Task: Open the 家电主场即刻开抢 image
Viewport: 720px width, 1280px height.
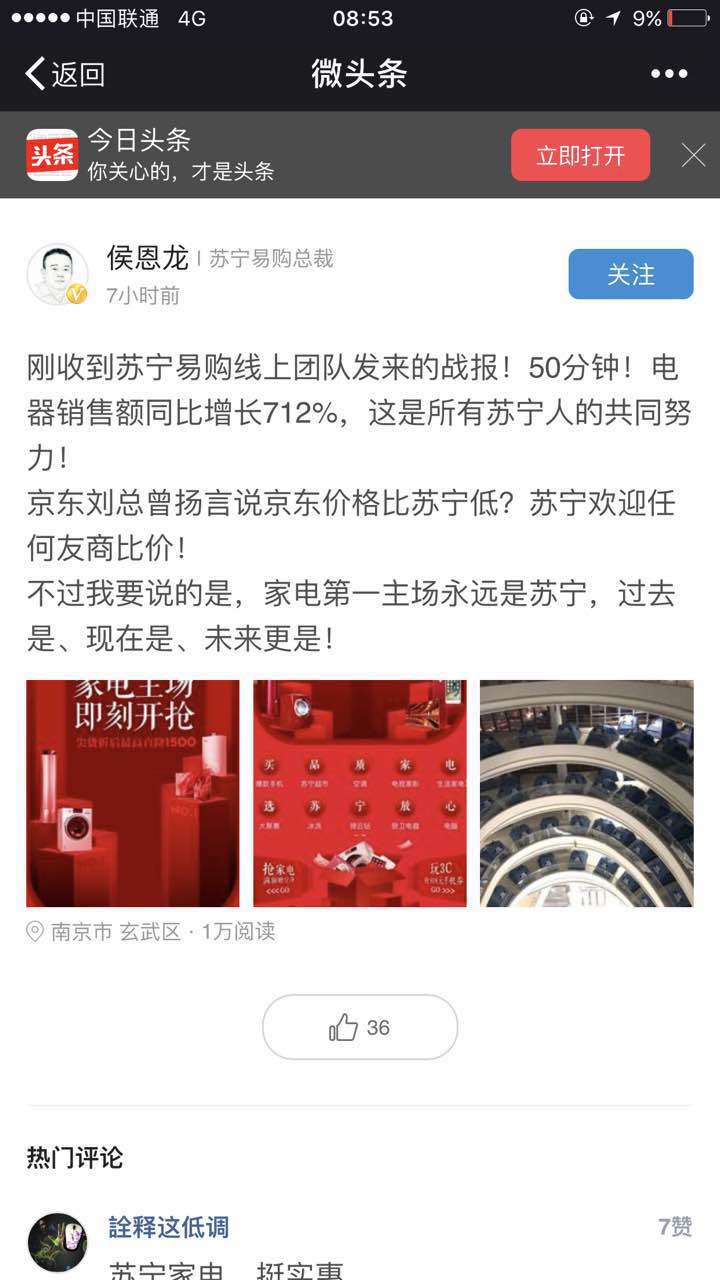Action: tap(133, 793)
